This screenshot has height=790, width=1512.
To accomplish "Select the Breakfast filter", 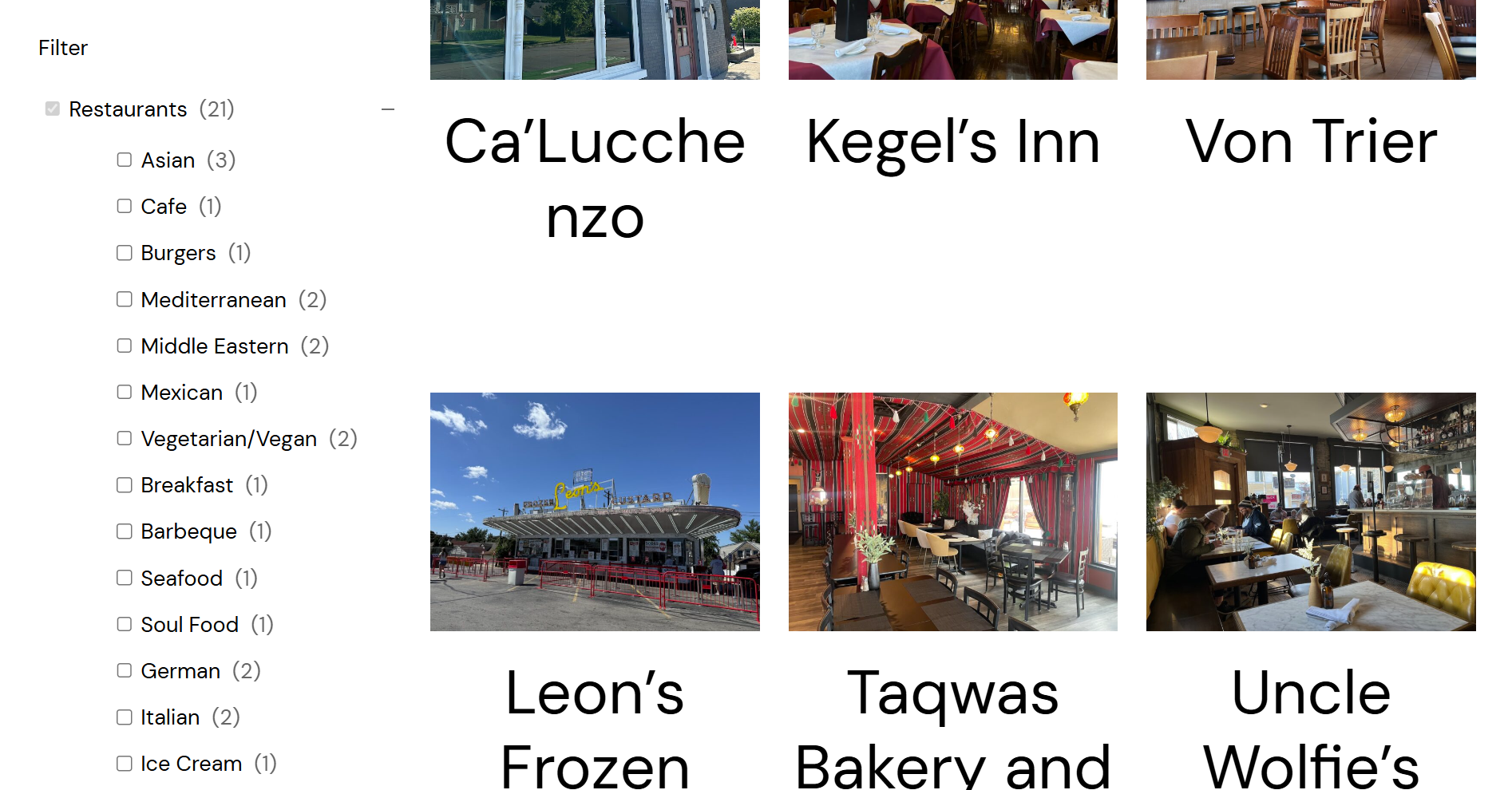I will [x=125, y=485].
